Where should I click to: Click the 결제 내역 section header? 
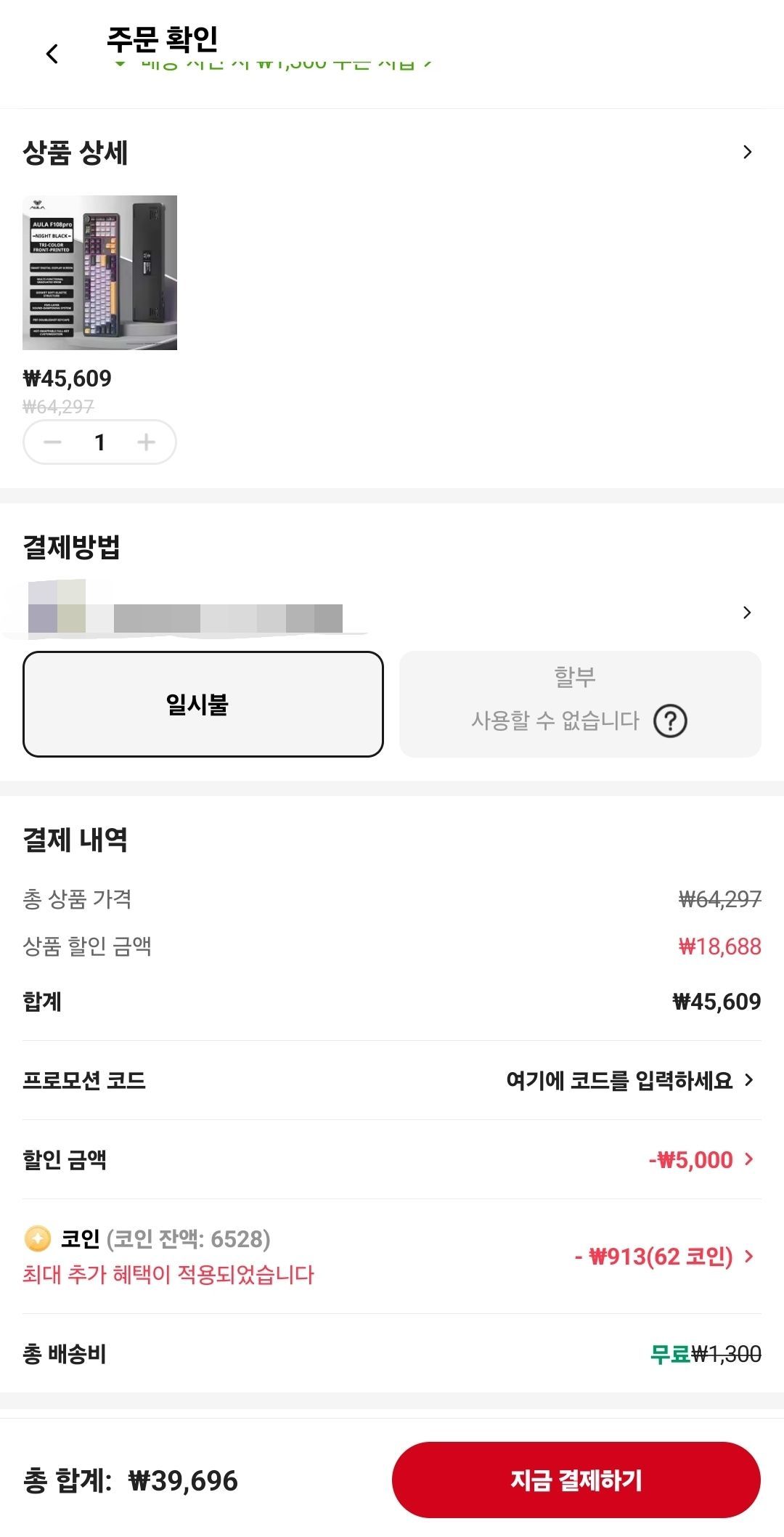coord(74,839)
